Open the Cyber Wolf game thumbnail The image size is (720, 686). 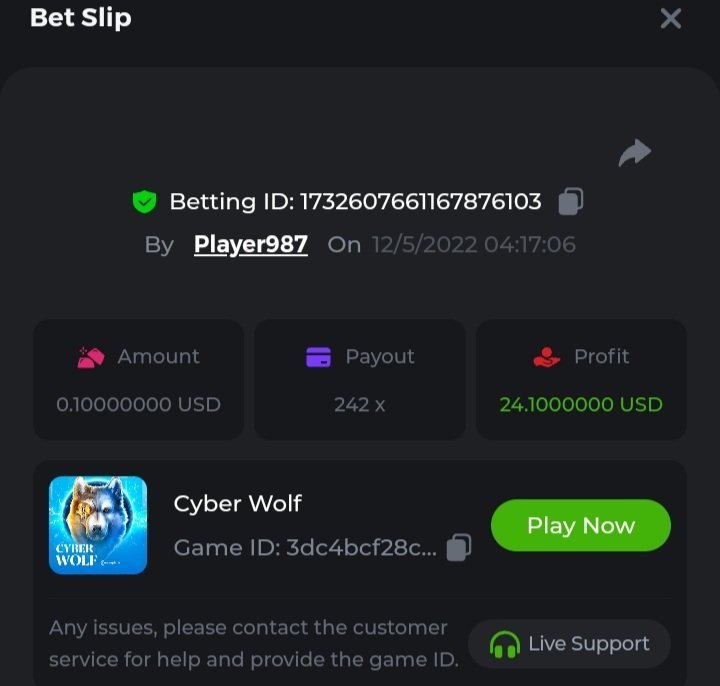[x=98, y=525]
